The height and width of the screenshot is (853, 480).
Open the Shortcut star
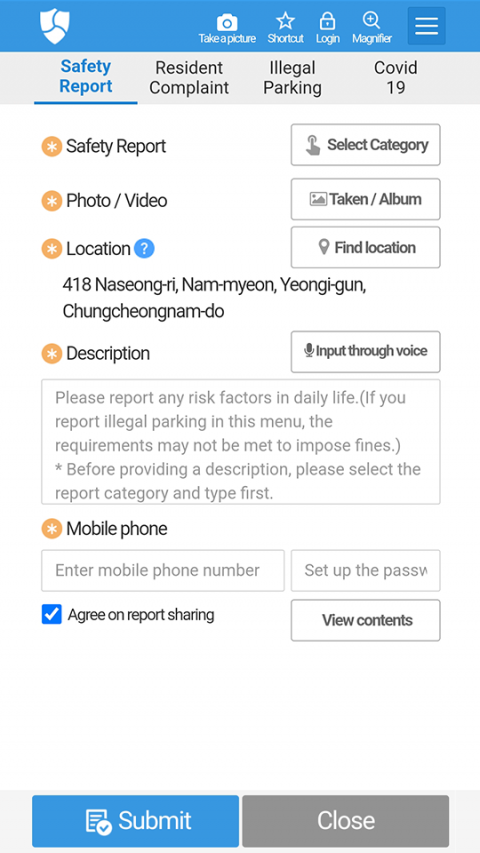click(x=285, y=22)
